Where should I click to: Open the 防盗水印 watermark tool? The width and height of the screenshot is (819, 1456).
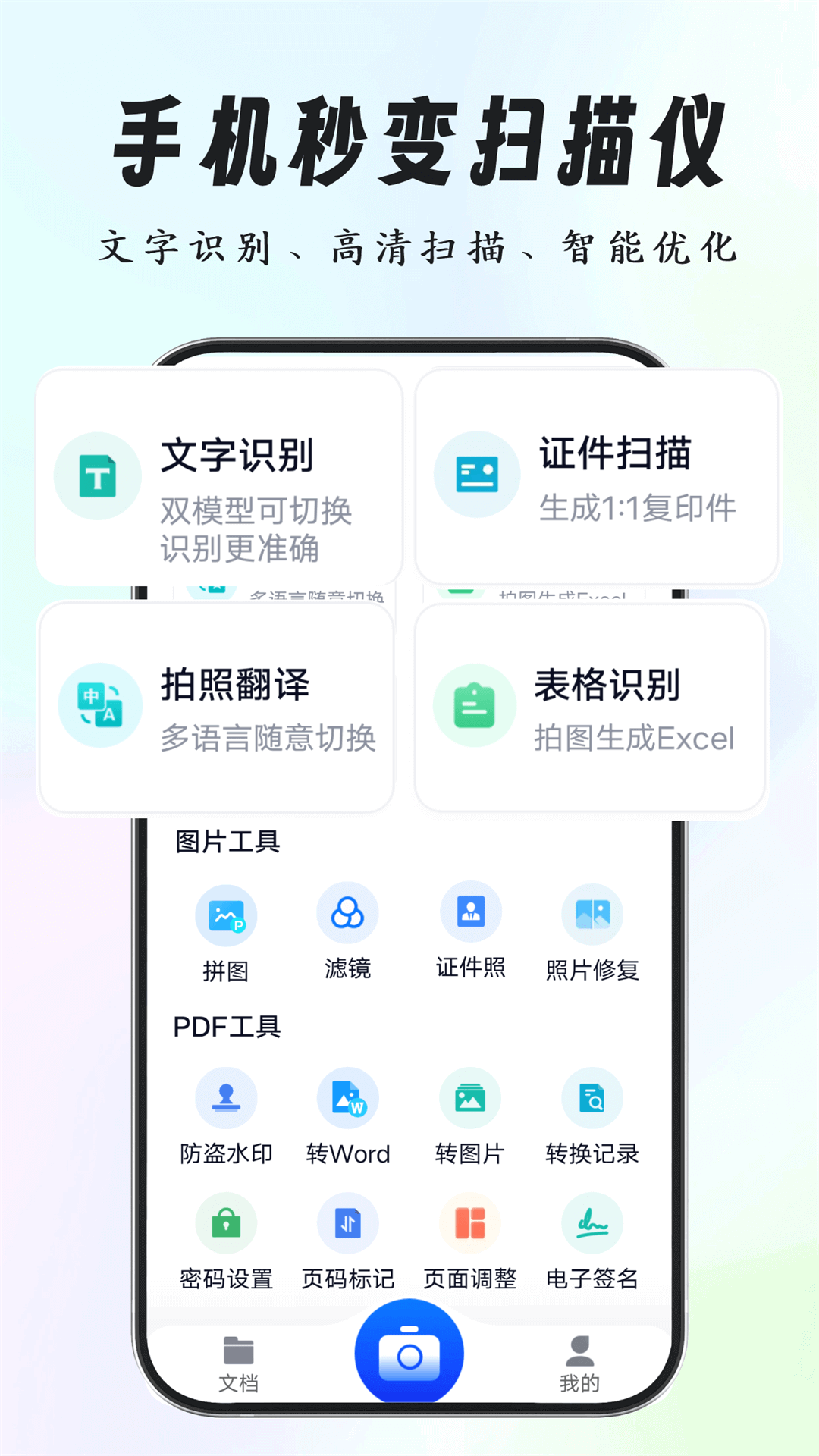point(227,1099)
